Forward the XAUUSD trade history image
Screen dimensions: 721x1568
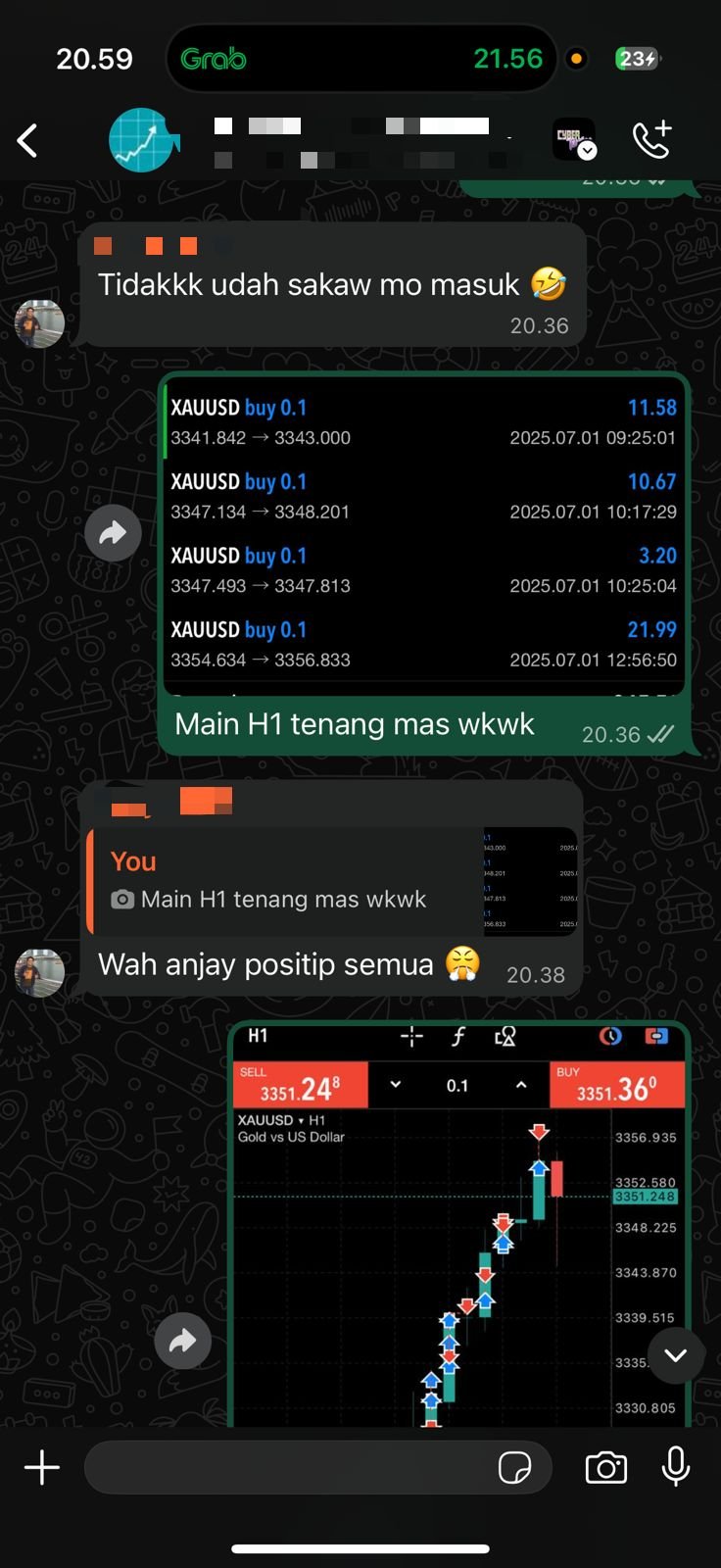113,533
